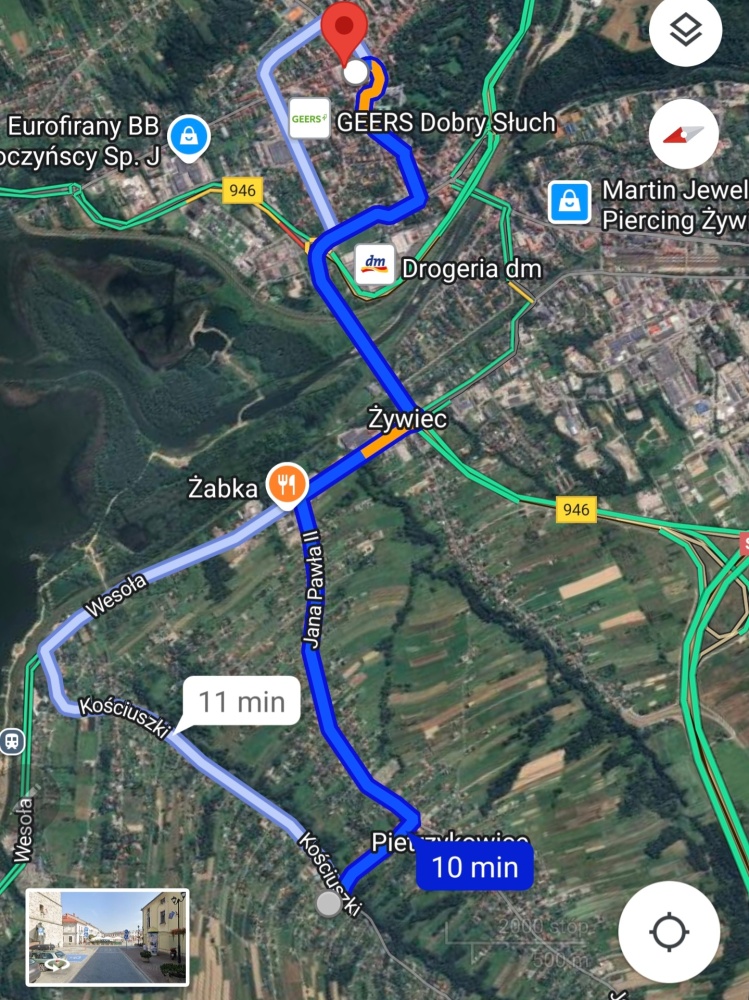Open the Martin Jewel Piercing marker

tap(569, 201)
